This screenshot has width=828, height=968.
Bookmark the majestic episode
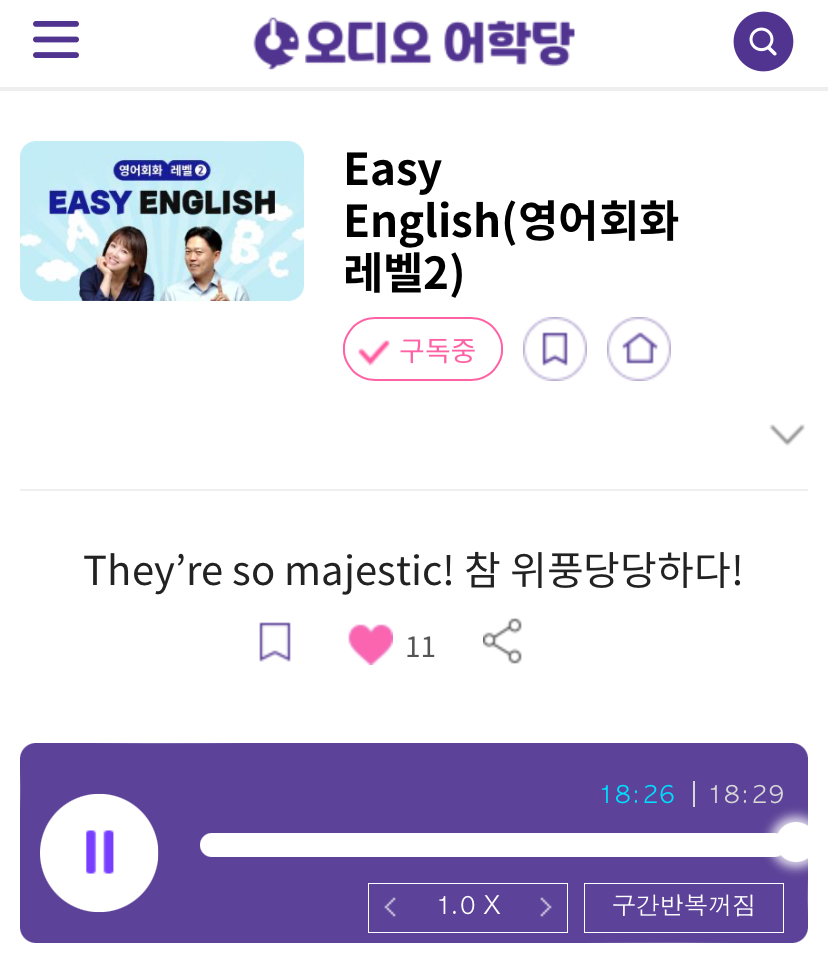[276, 643]
